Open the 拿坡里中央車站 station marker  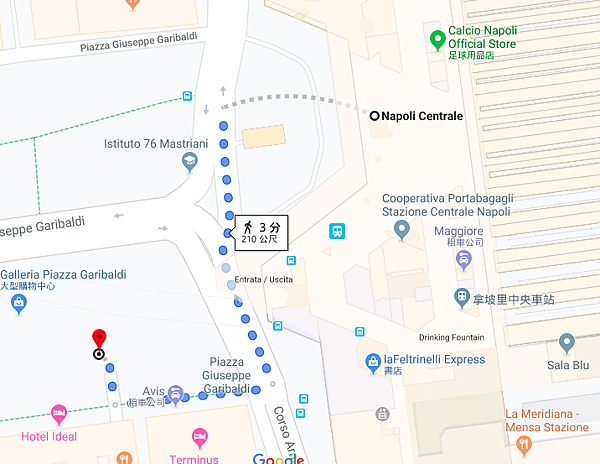[462, 297]
